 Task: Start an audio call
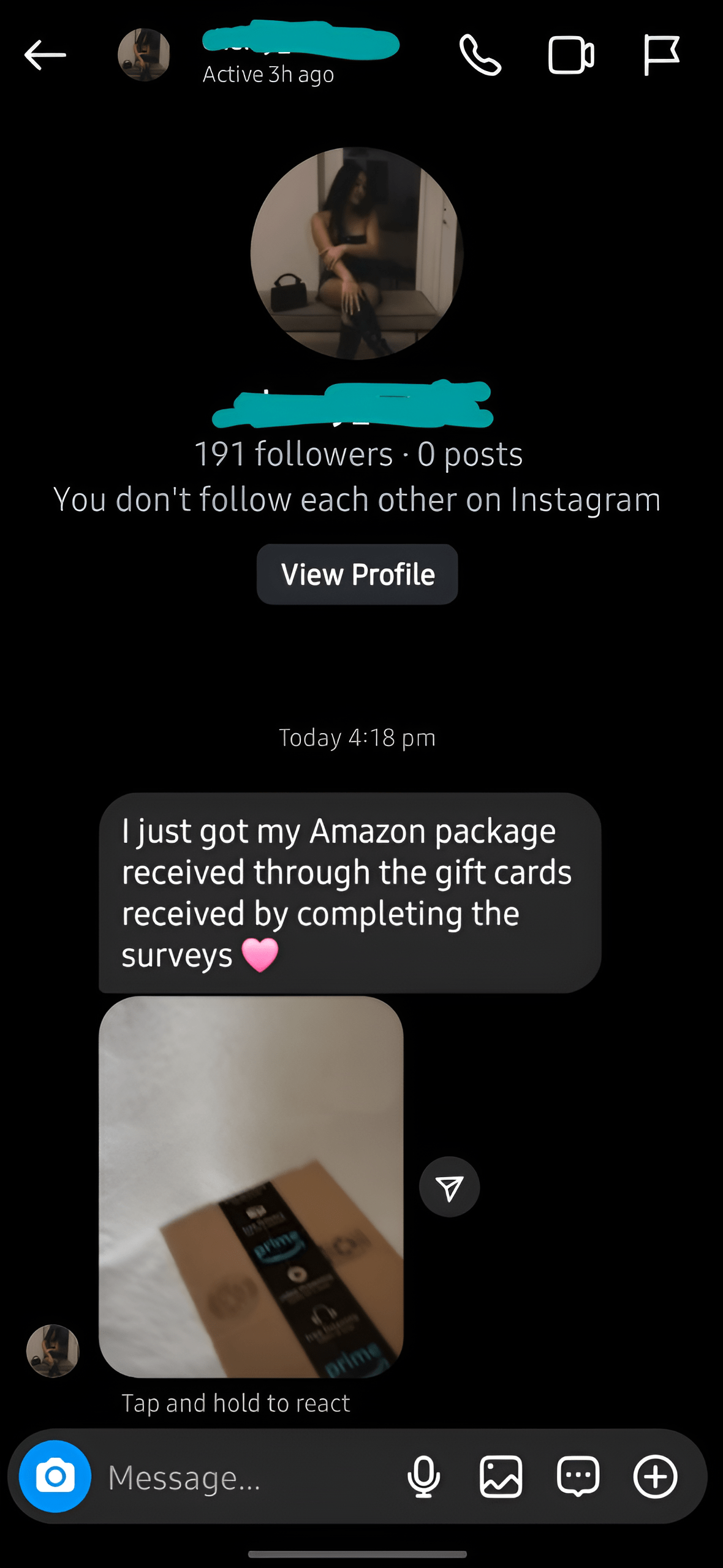[x=480, y=55]
